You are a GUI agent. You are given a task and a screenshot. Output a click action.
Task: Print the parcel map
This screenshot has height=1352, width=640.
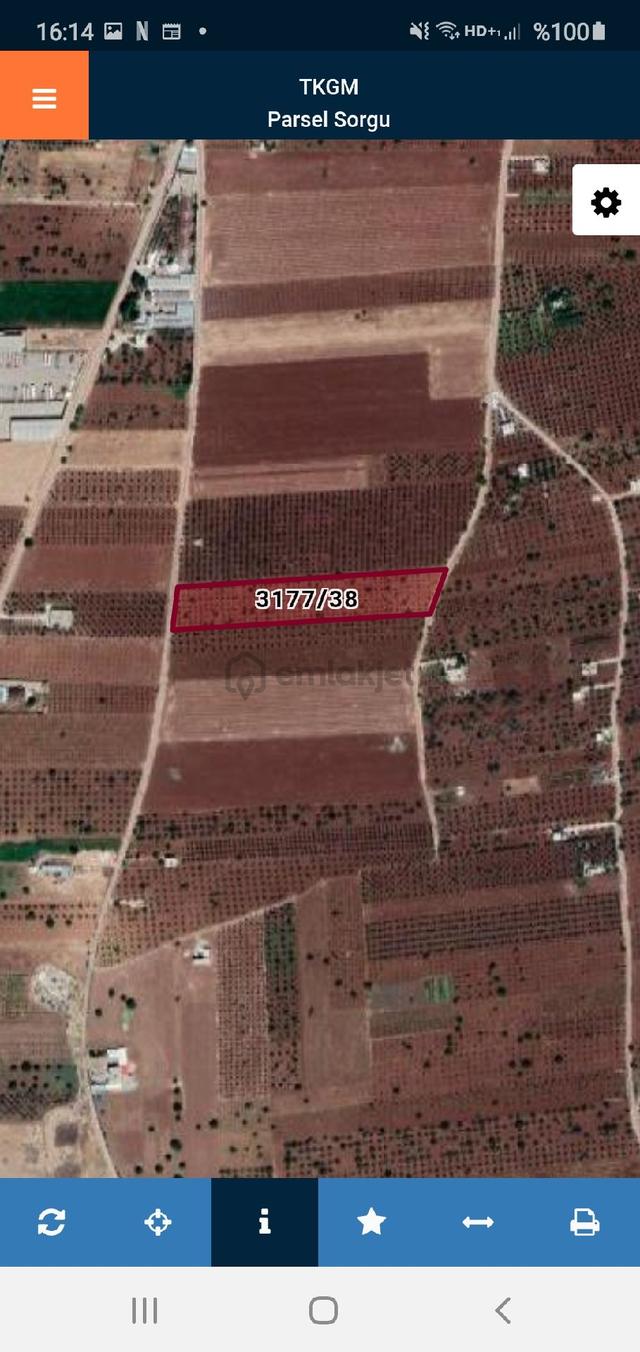click(x=585, y=1221)
